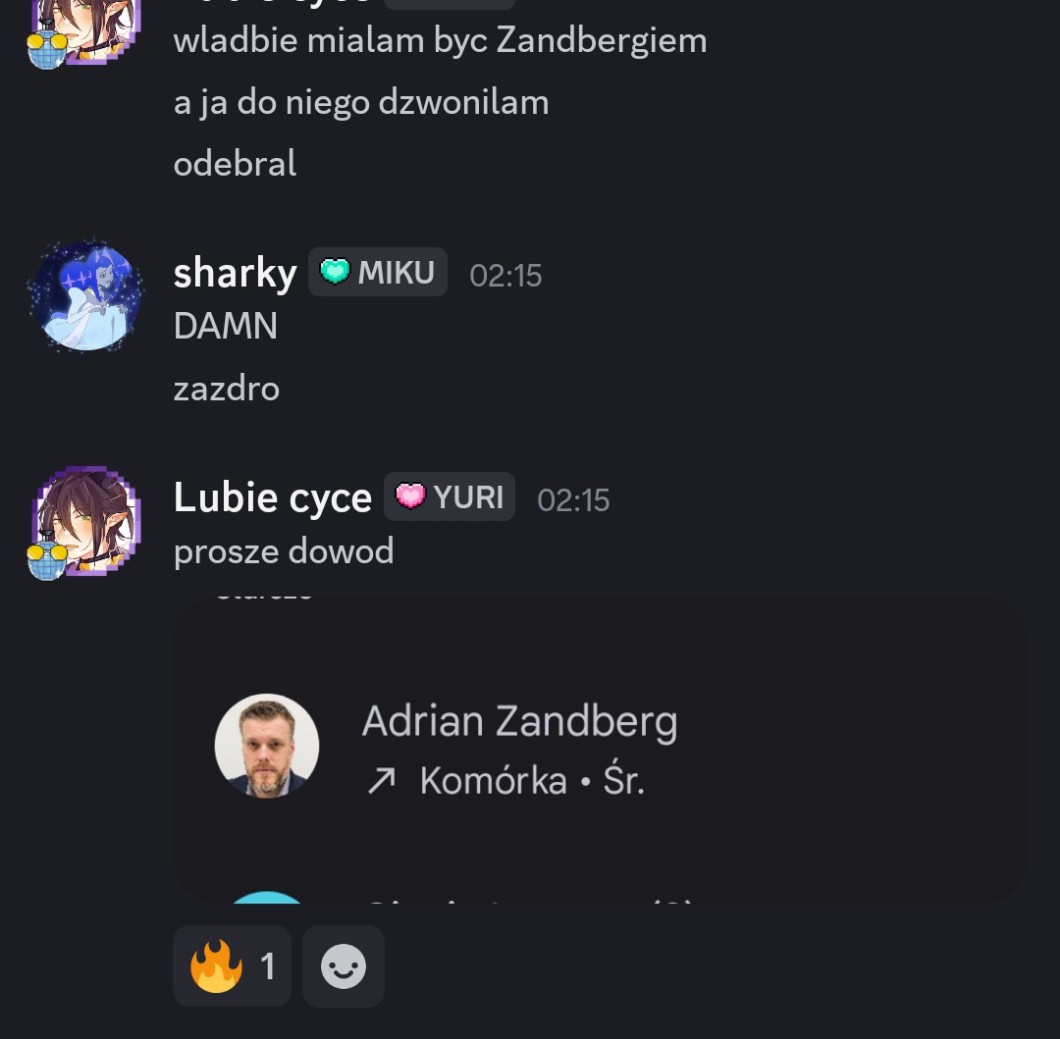
Task: Tap sharky's username
Action: click(235, 274)
